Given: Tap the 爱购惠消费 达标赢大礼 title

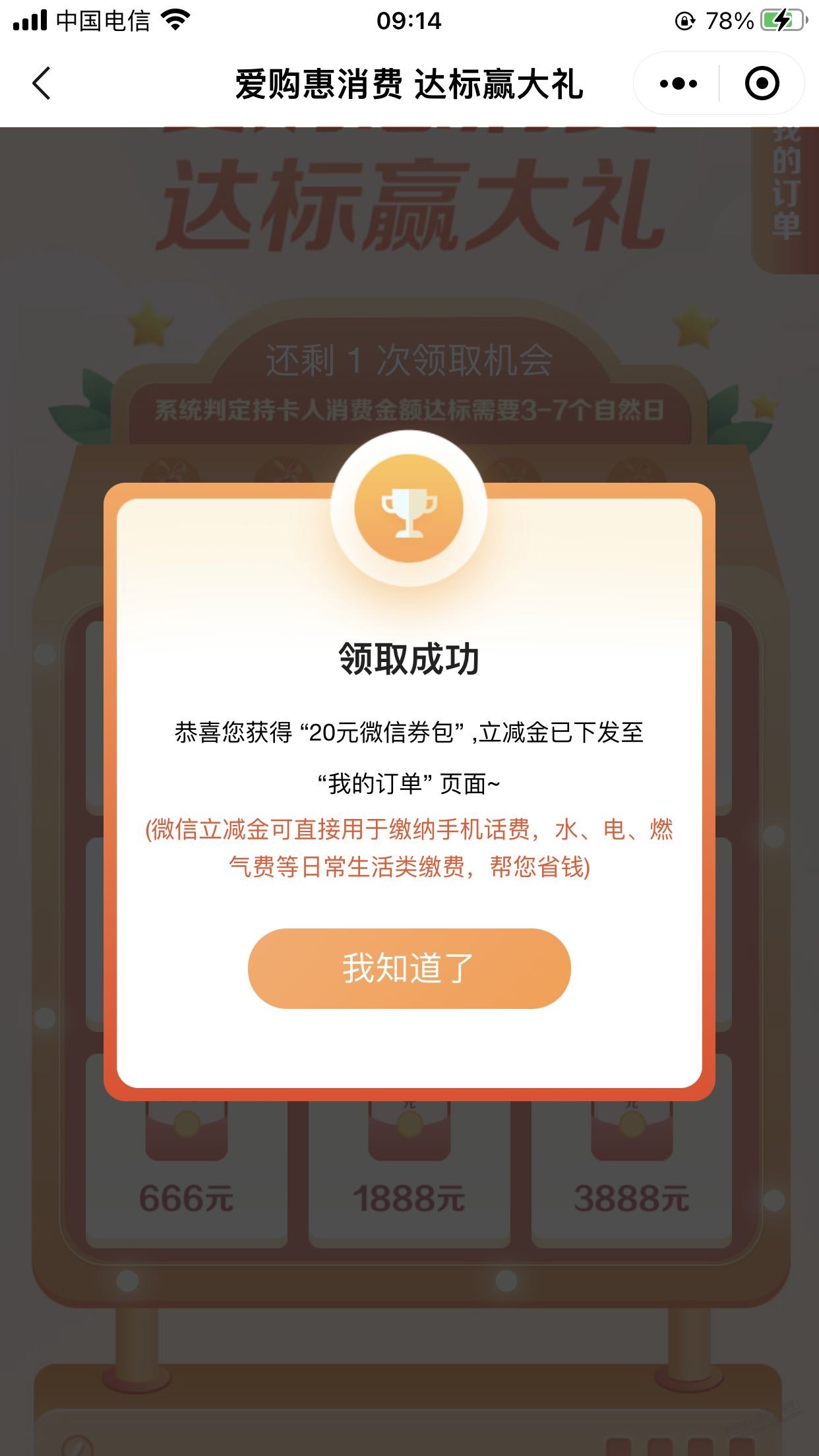Looking at the screenshot, I should coord(409,84).
